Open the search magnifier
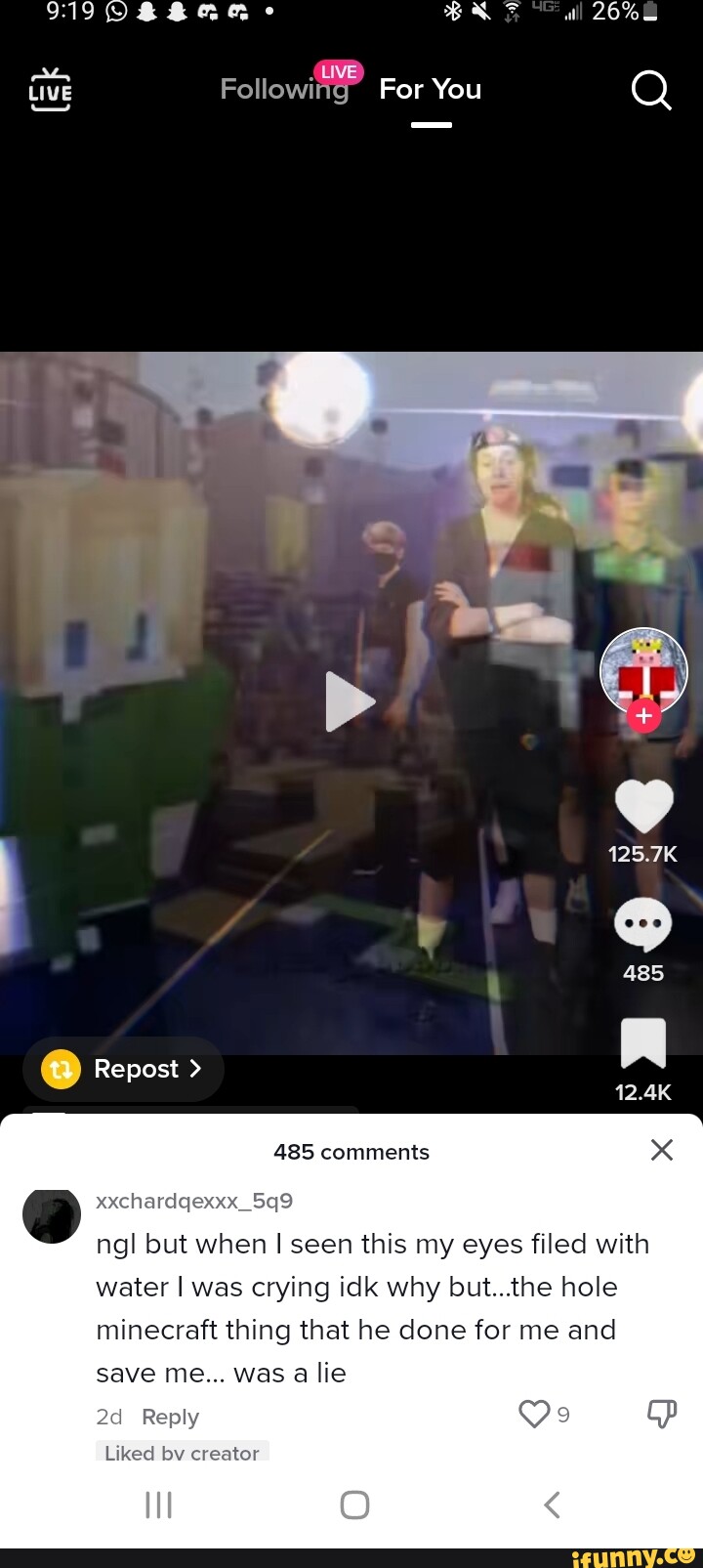Viewport: 703px width, 1568px height. click(651, 92)
